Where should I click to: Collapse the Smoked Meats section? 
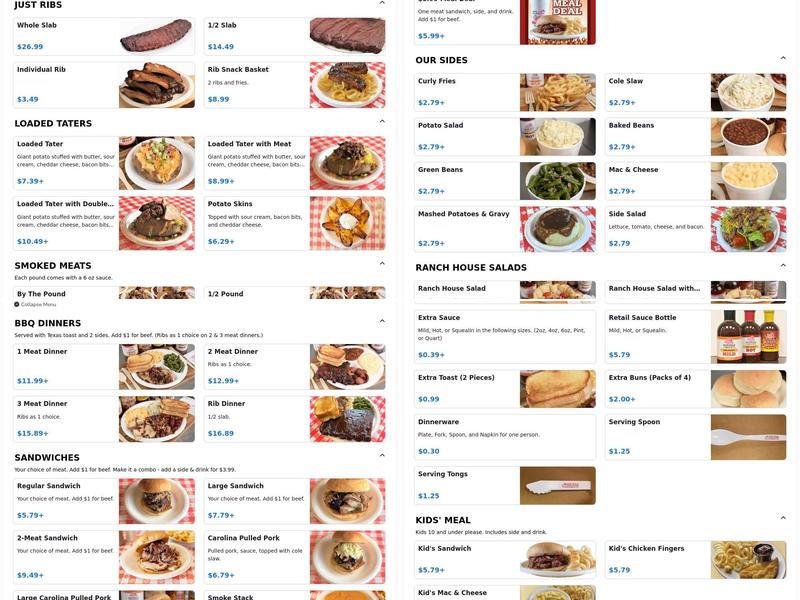(x=382, y=264)
